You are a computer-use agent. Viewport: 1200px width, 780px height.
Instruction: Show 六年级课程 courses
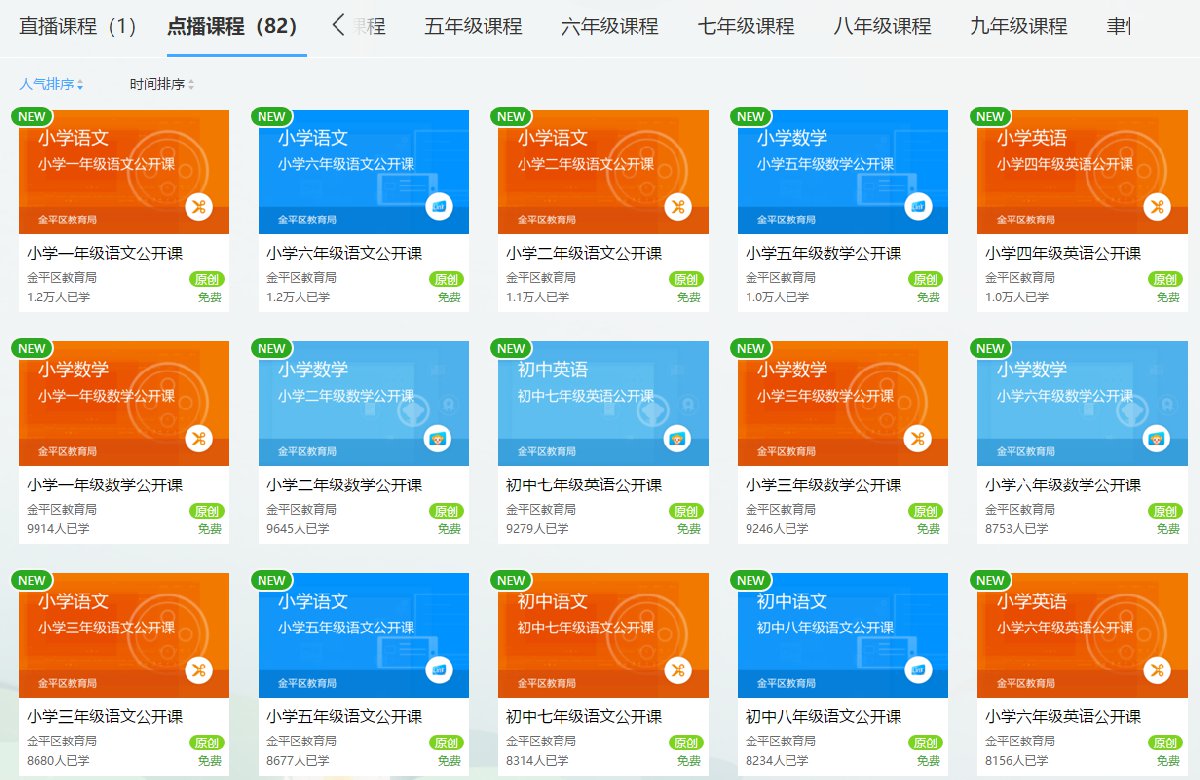tap(609, 27)
